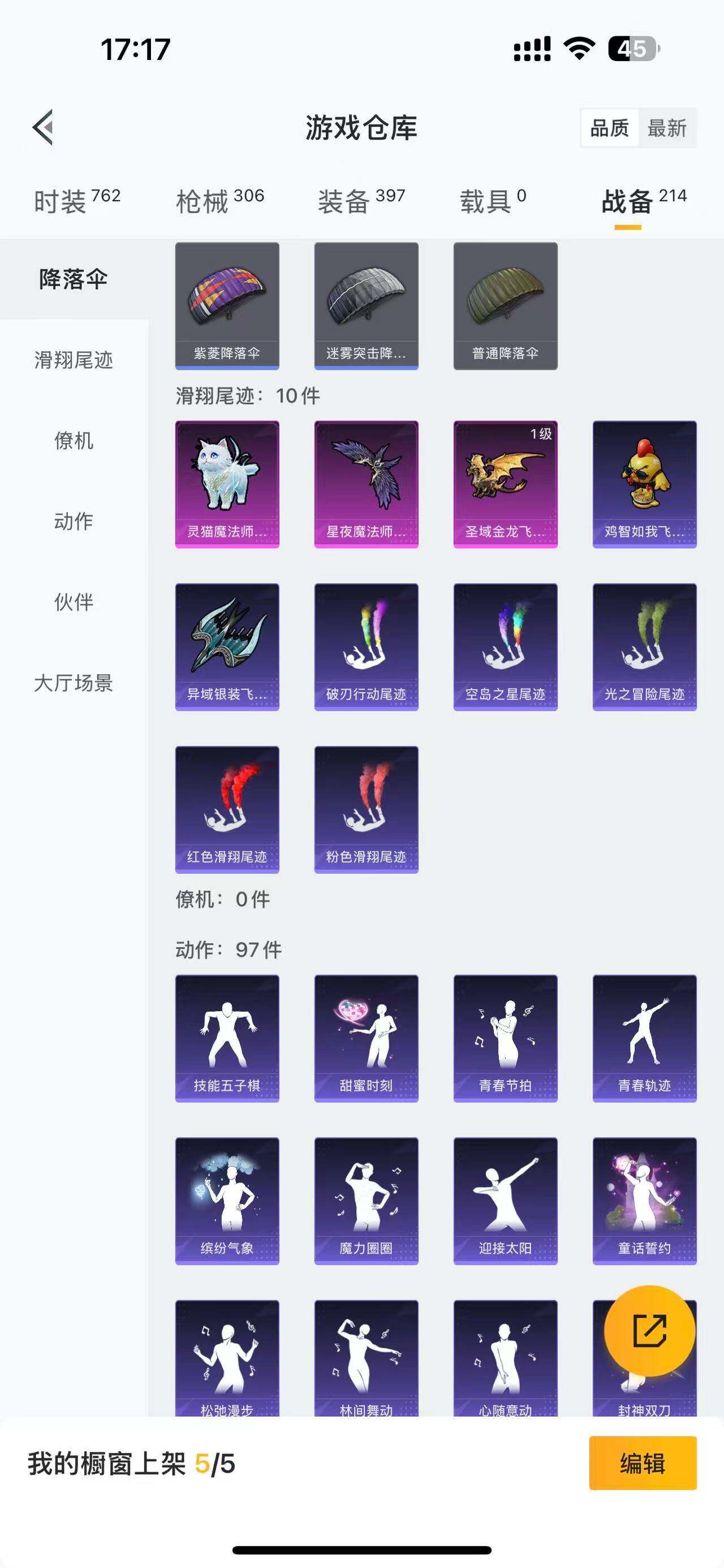Image resolution: width=724 pixels, height=1568 pixels.
Task: View the 甜蜜时刻 emote
Action: pyautogui.click(x=366, y=1038)
